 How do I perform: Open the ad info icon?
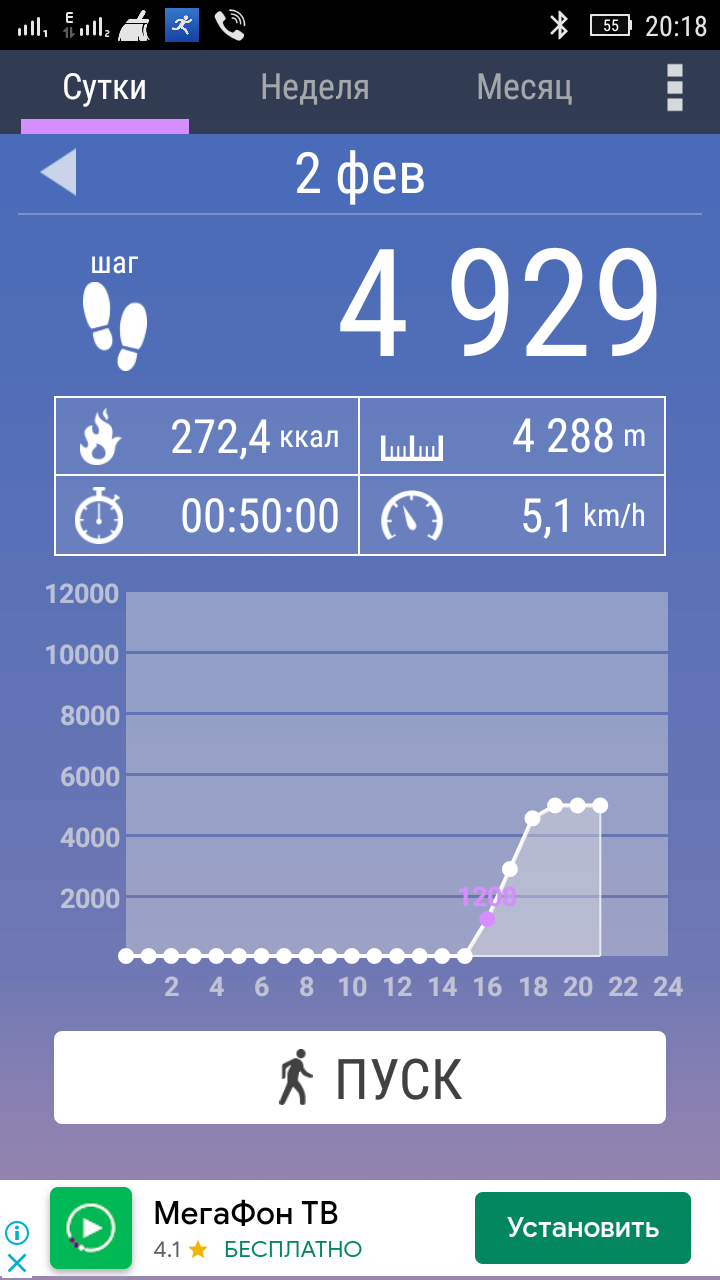[x=17, y=1233]
